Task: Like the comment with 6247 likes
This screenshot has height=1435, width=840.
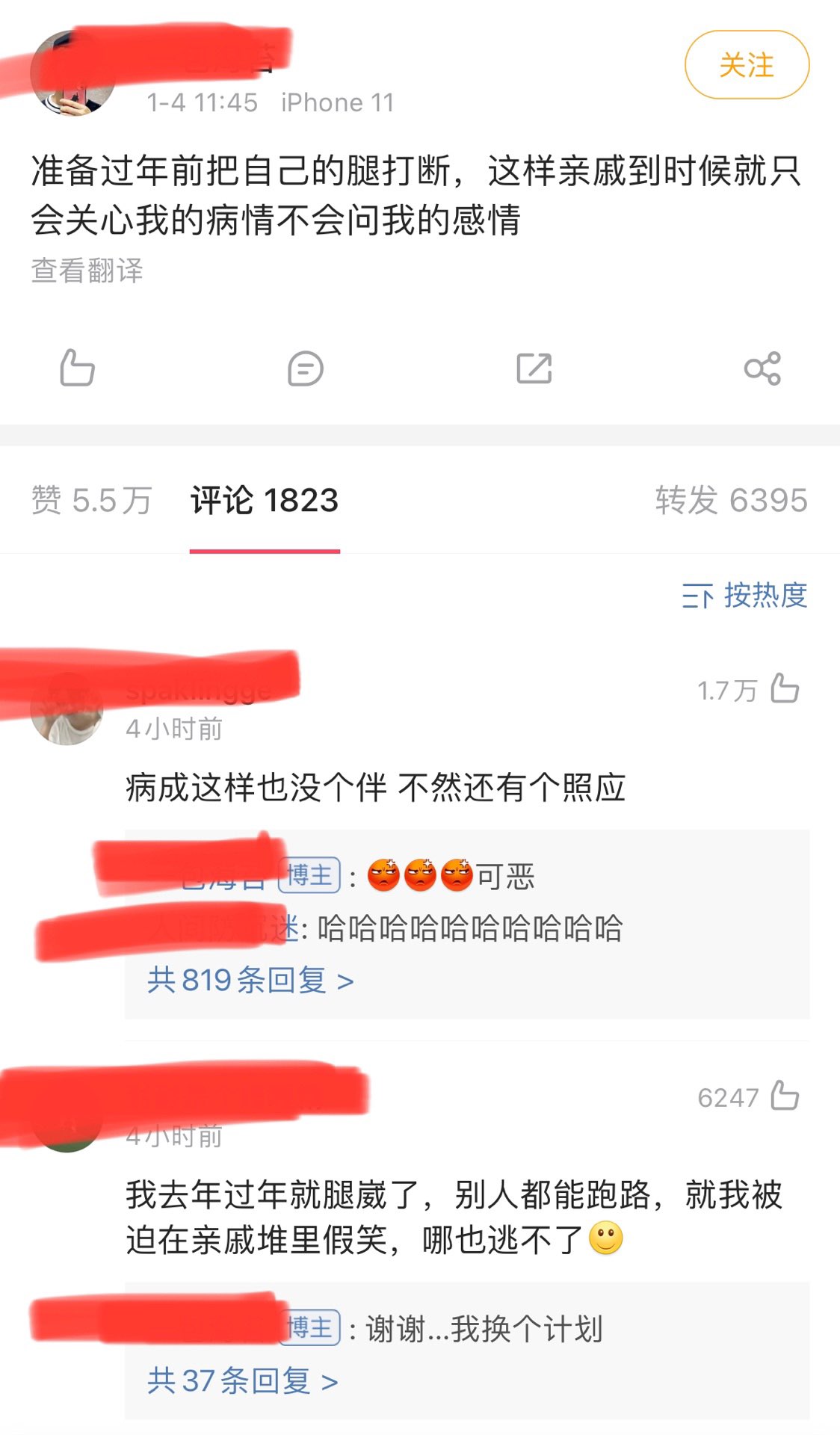Action: point(785,1096)
